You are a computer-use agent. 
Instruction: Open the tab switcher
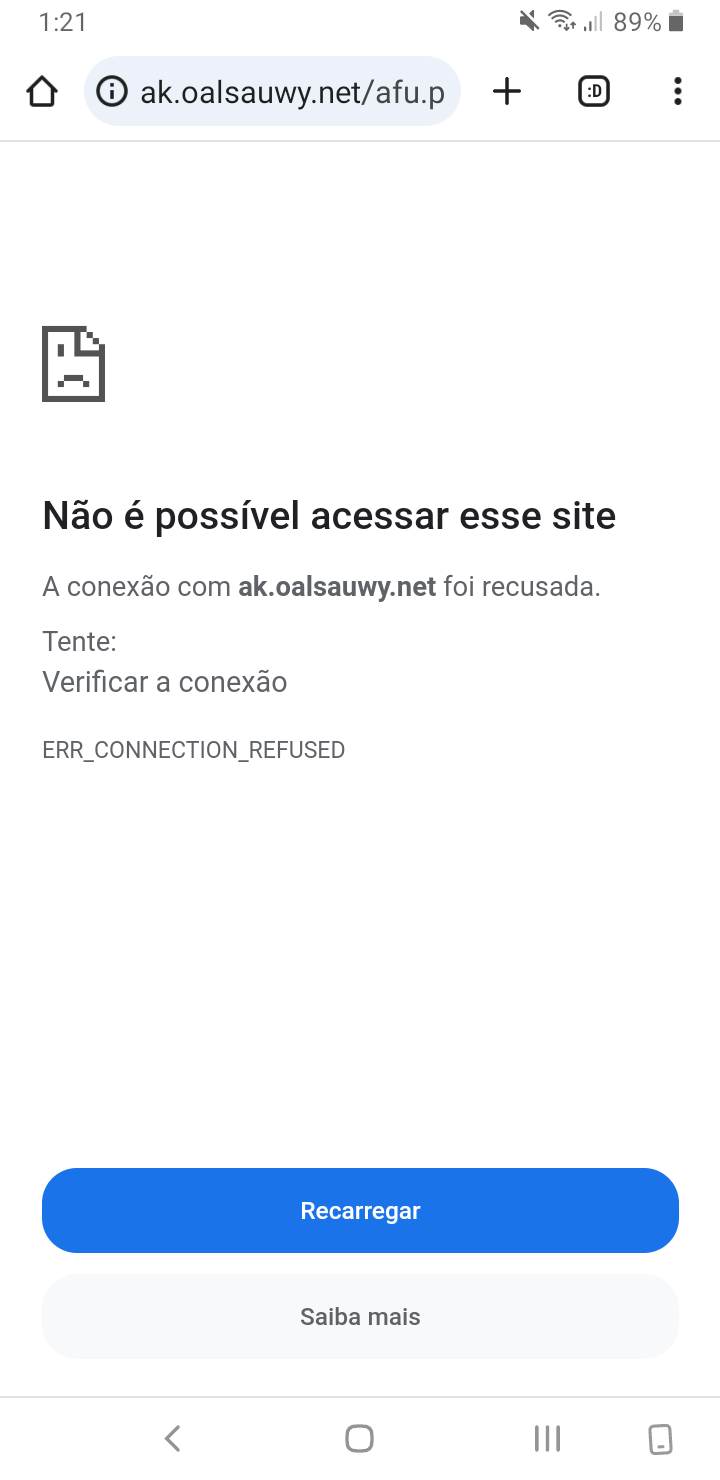click(594, 92)
